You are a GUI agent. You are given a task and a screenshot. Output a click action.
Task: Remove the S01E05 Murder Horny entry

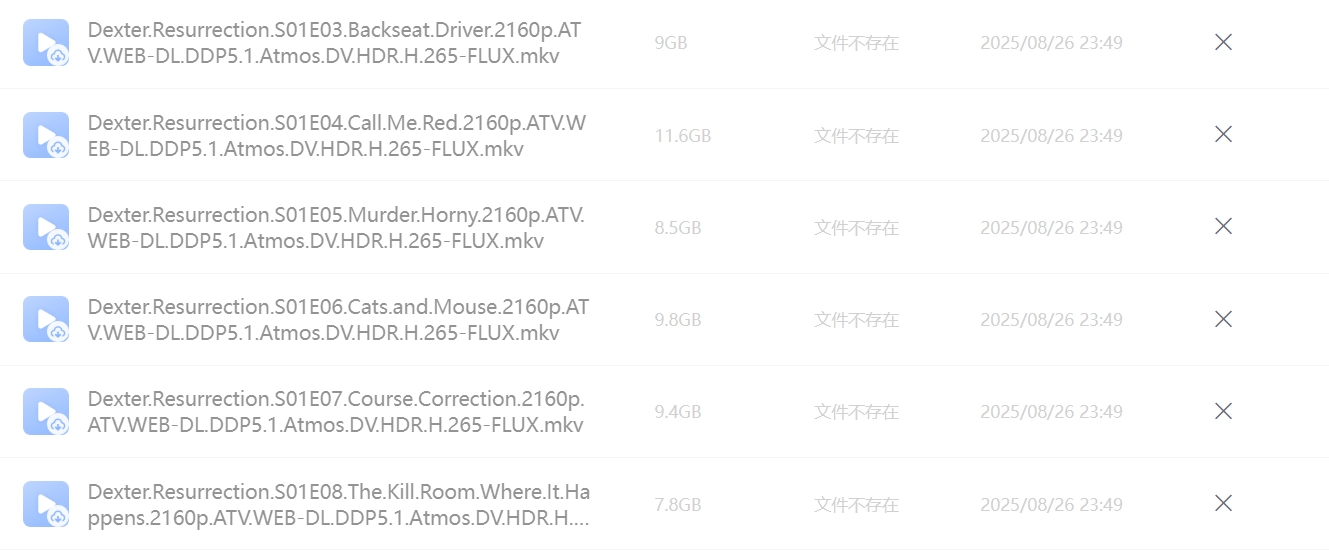[x=1222, y=226]
